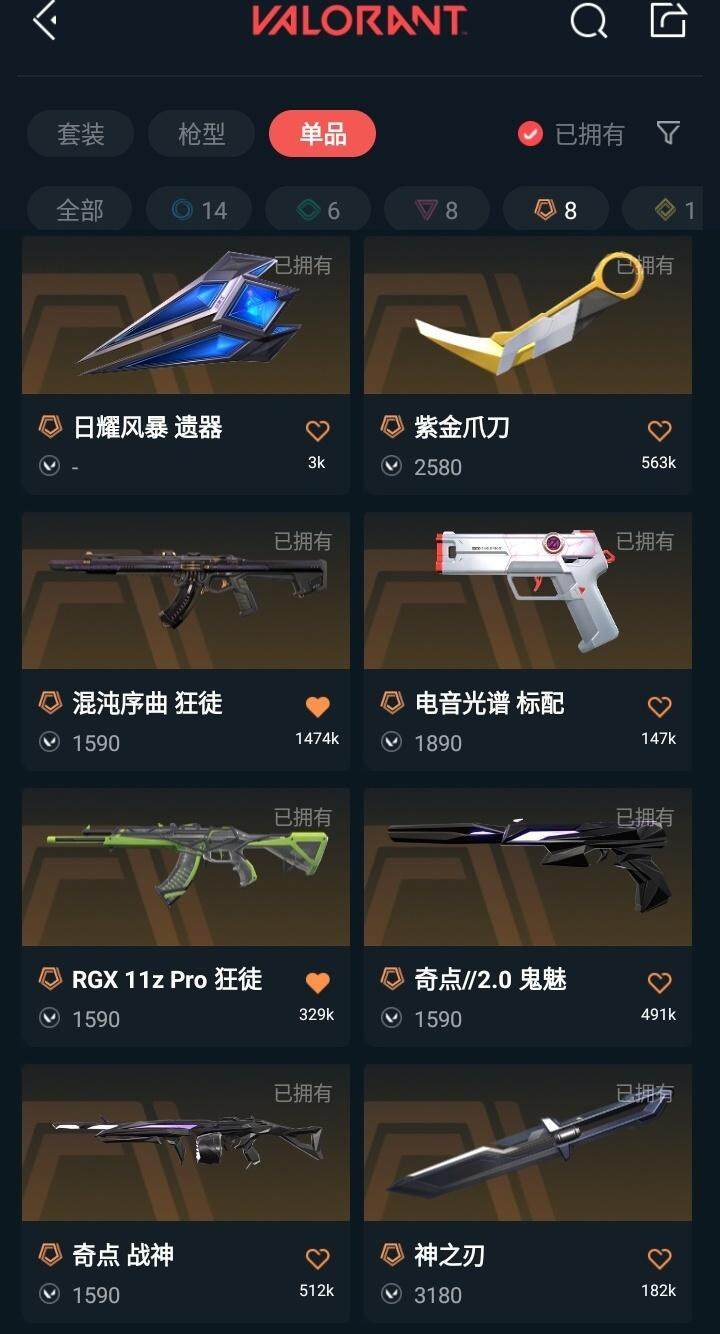Screen dimensions: 720x1334
Task: Select the 单品 tab
Action: [322, 134]
